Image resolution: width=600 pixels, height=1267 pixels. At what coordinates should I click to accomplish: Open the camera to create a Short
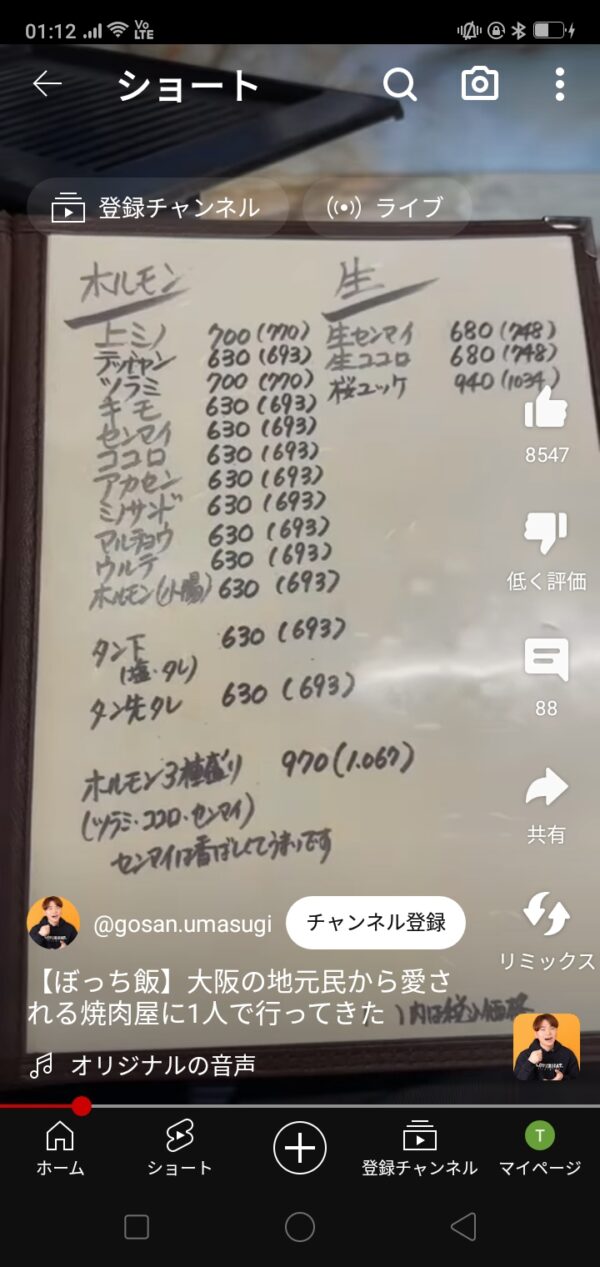click(x=480, y=85)
